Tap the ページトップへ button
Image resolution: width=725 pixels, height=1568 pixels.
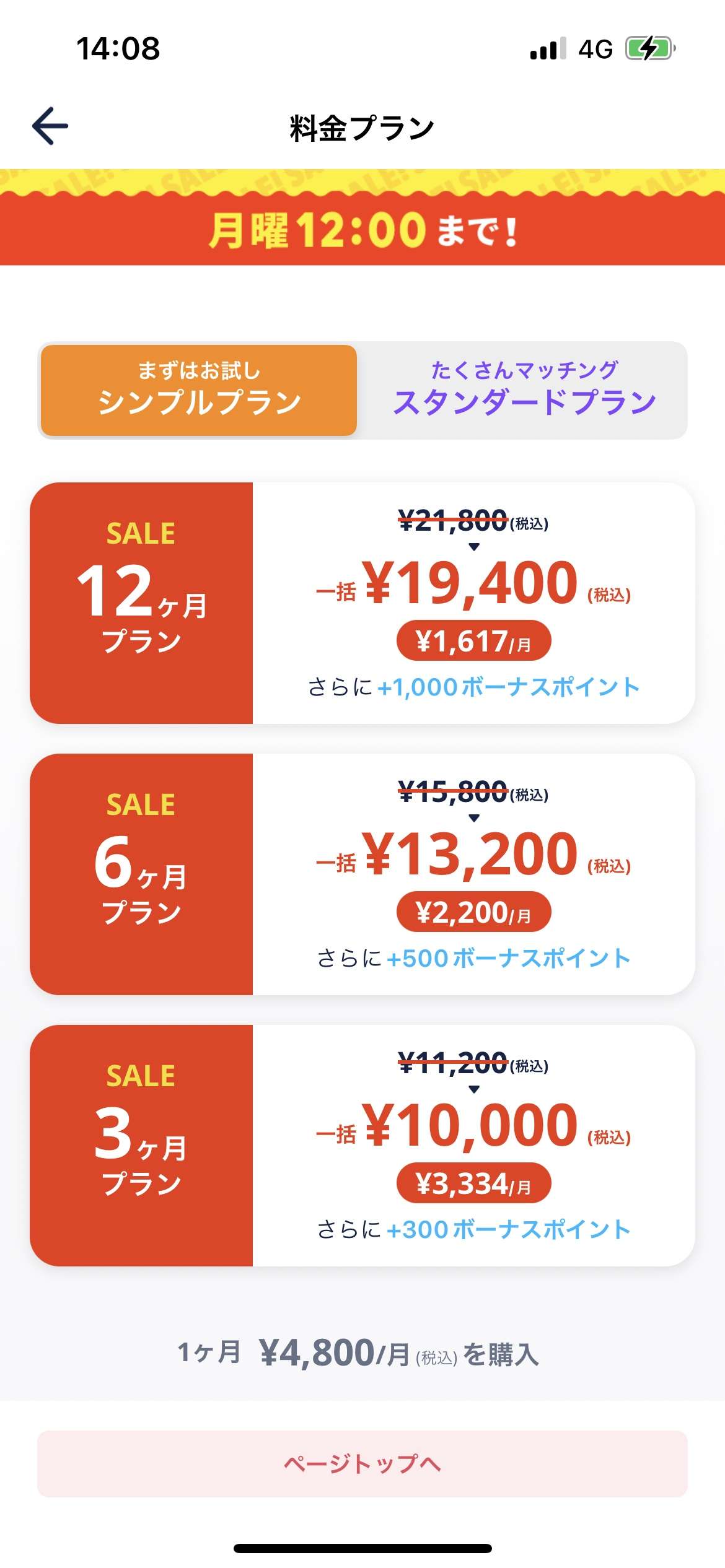pyautogui.click(x=362, y=1463)
